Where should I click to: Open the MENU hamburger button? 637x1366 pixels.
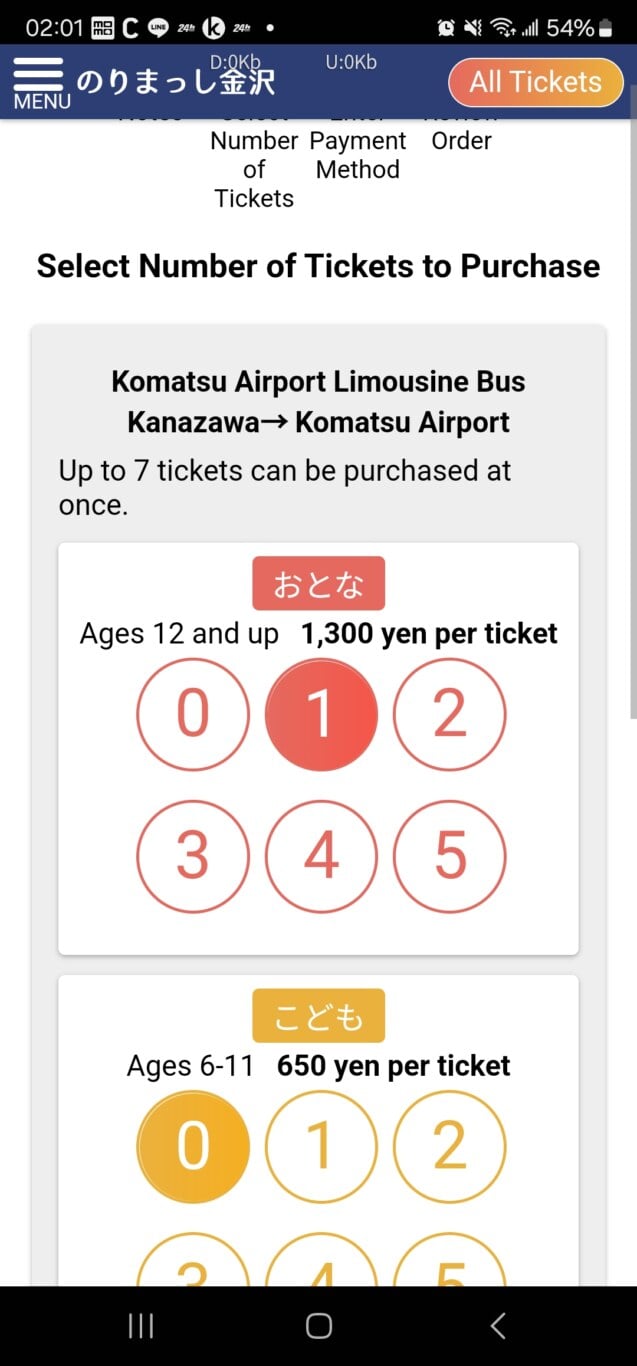(40, 82)
